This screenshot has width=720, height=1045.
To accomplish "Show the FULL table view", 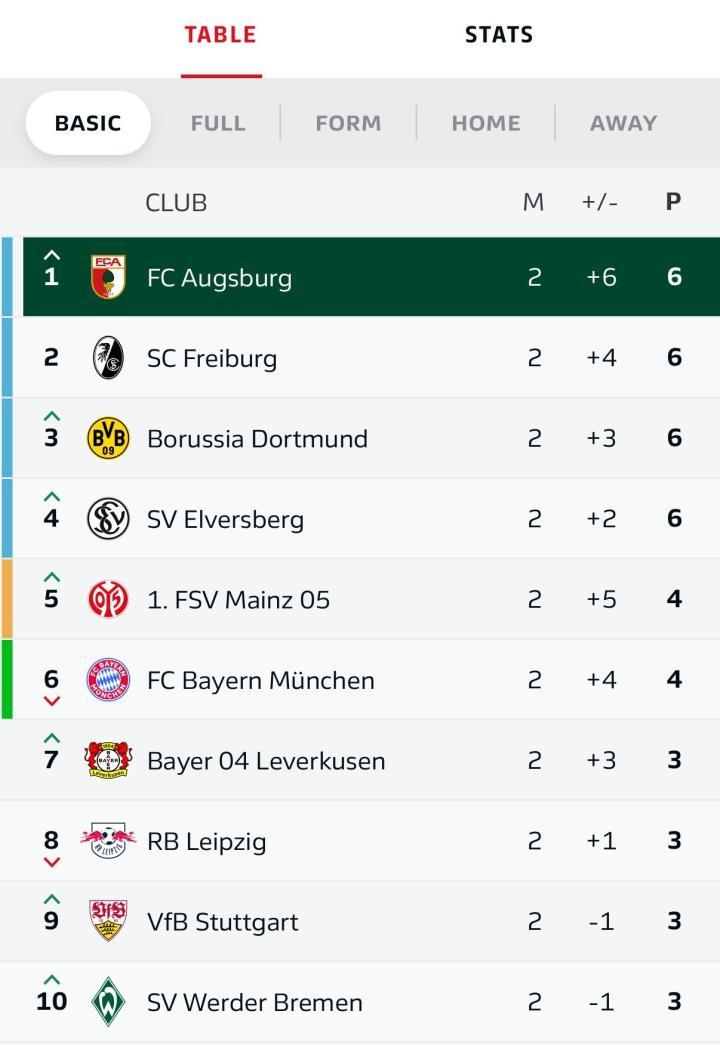I will [218, 123].
